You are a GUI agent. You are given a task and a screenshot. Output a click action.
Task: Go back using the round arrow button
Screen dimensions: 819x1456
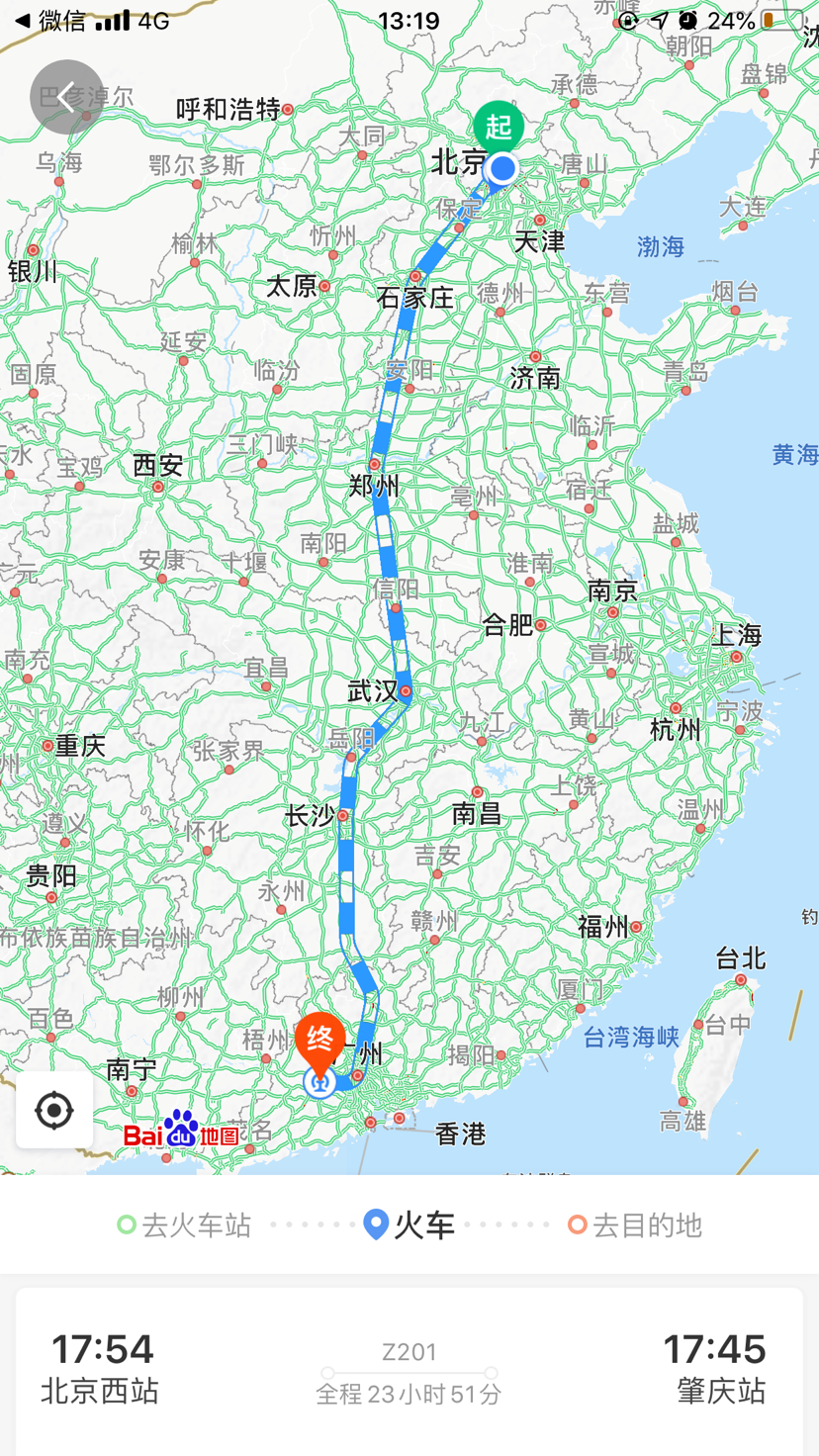tap(66, 97)
